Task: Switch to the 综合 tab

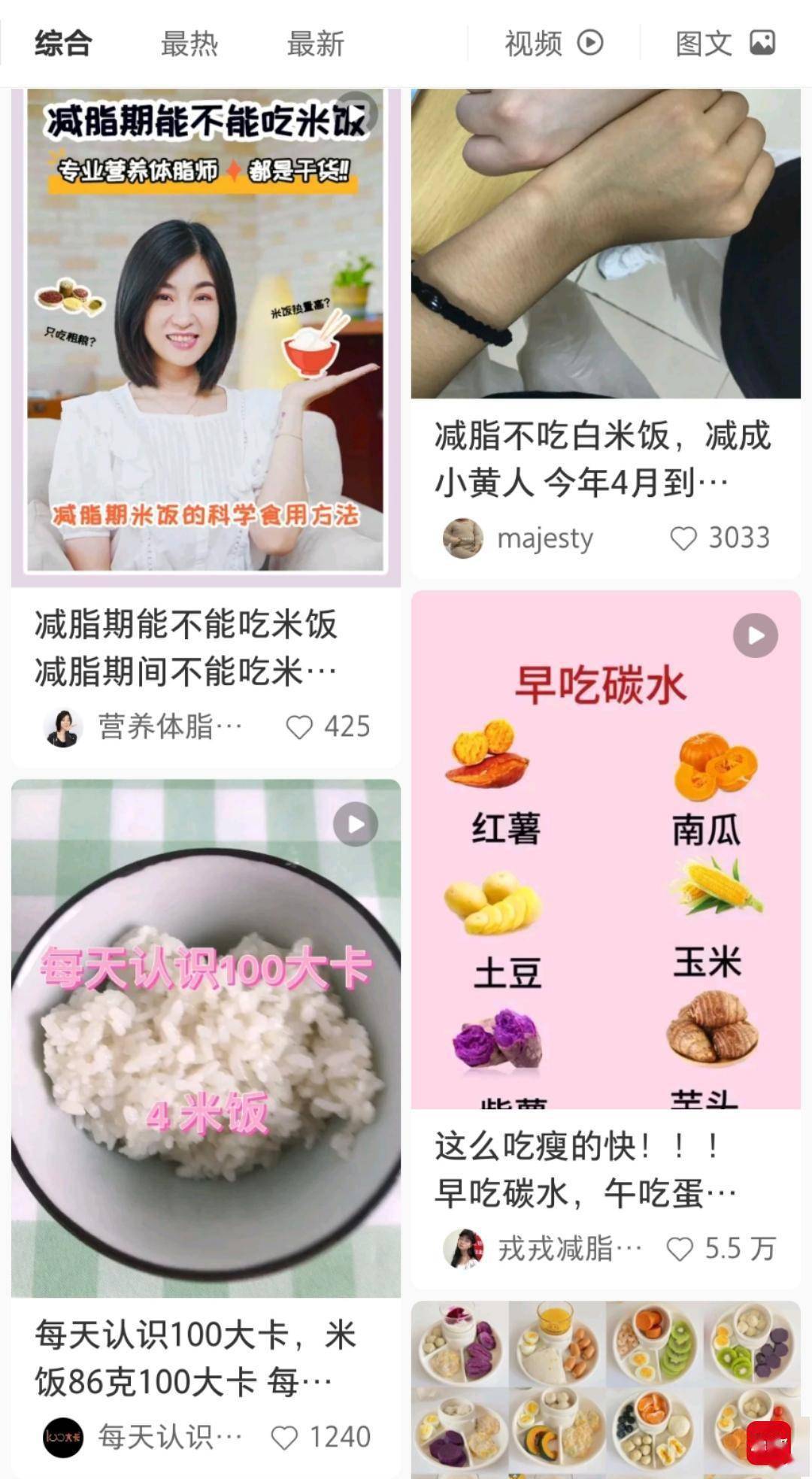Action: (x=61, y=43)
